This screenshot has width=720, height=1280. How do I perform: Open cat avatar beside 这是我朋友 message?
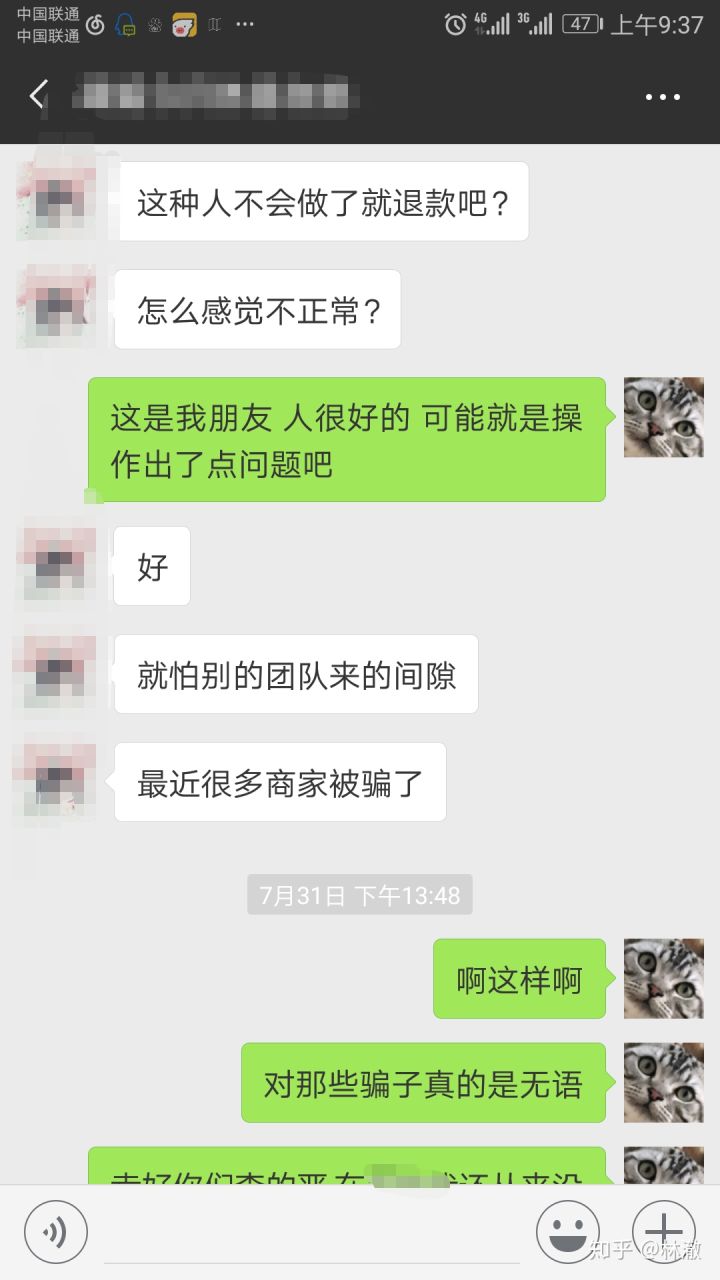663,417
